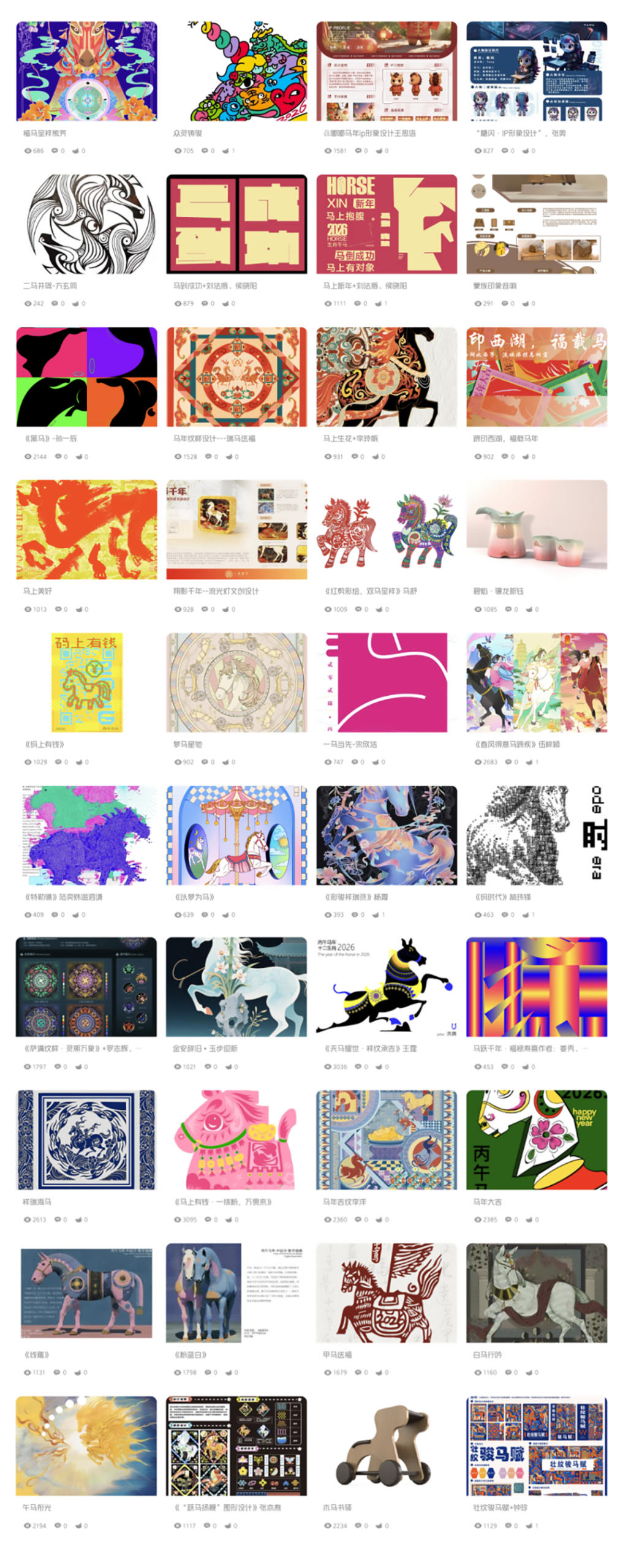Viewport: 631px width, 1568px height.
Task: Open the 一马当先 magenta artwork
Action: pos(386,682)
